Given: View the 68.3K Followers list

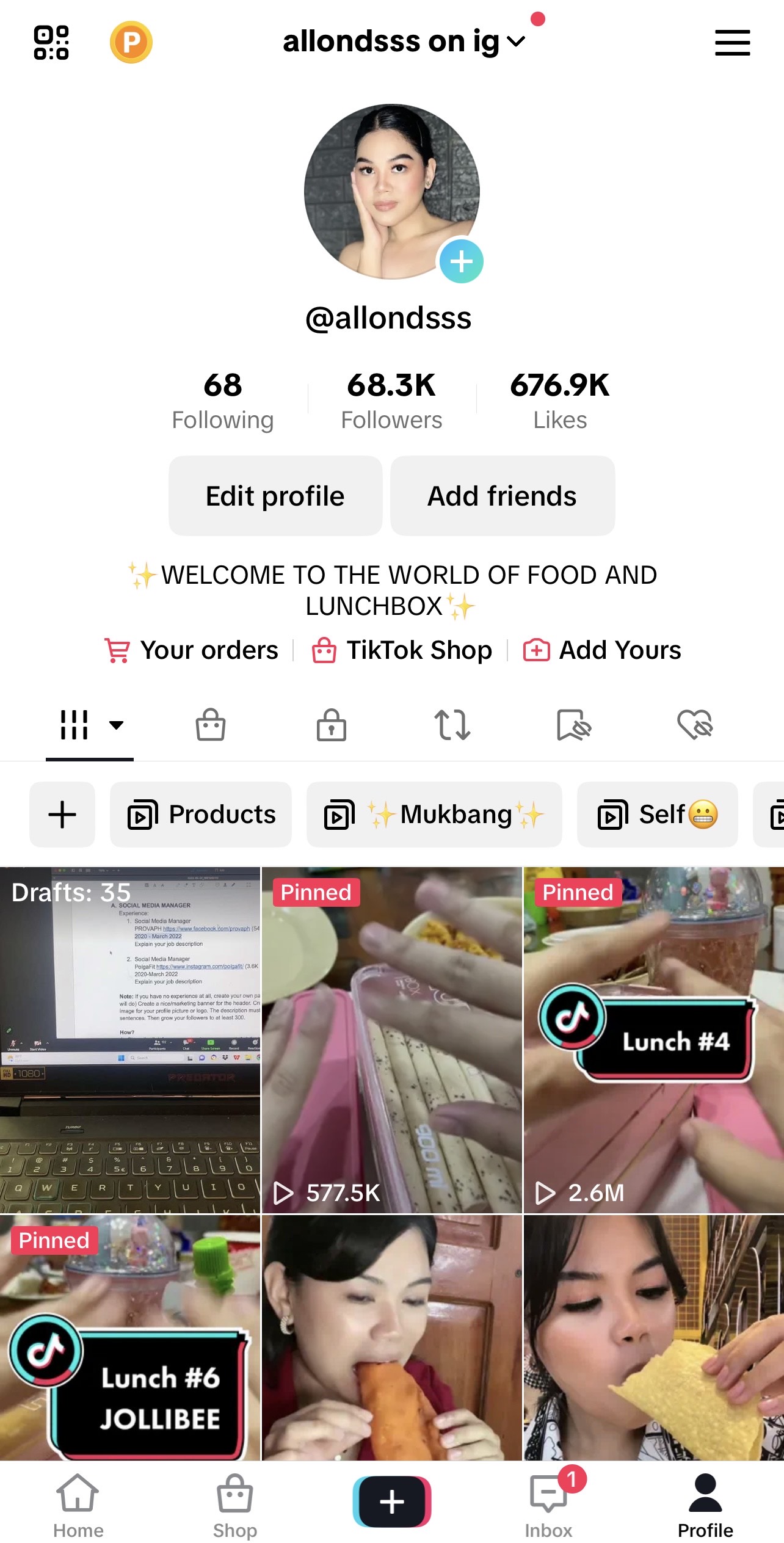Looking at the screenshot, I should (x=391, y=401).
